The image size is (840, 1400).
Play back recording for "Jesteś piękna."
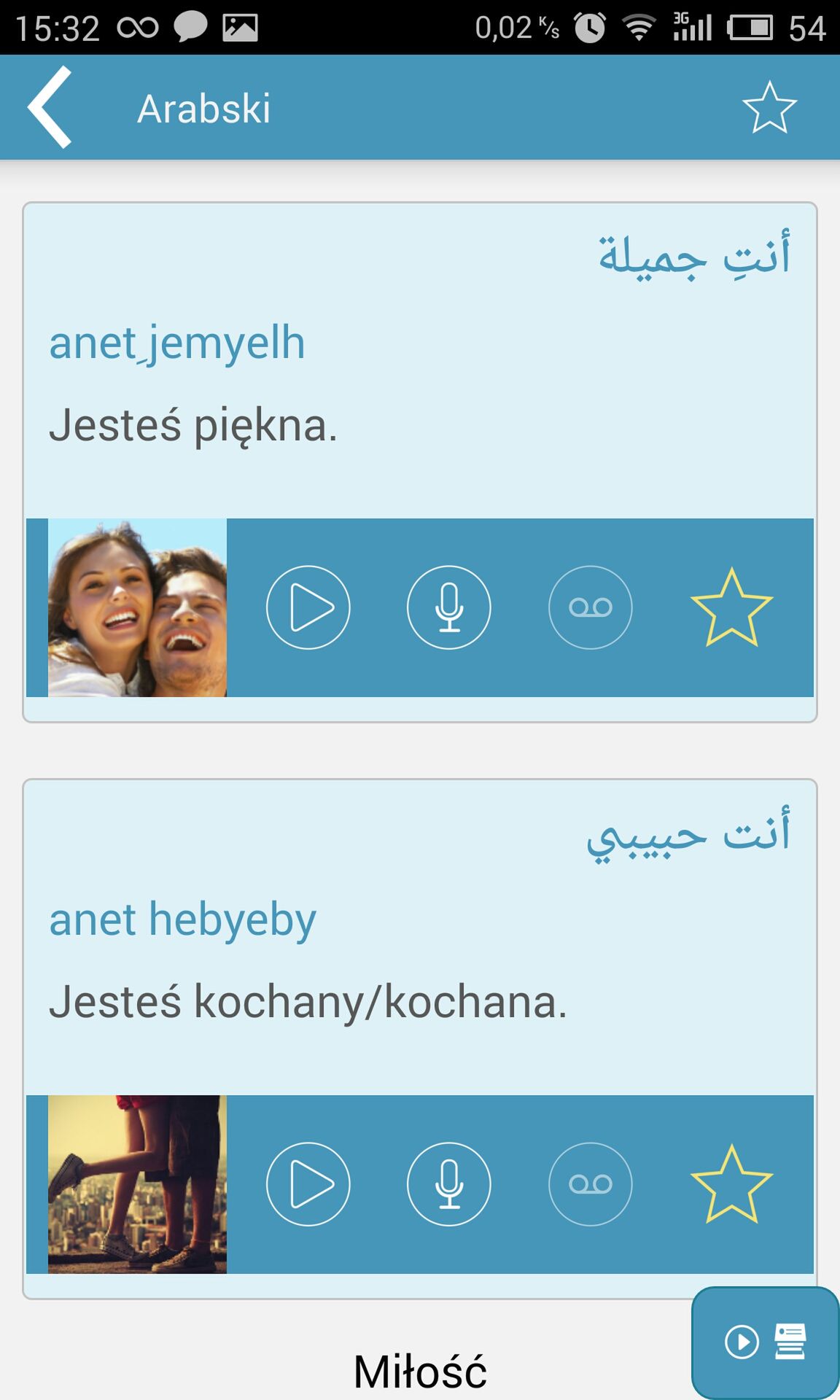tap(590, 607)
